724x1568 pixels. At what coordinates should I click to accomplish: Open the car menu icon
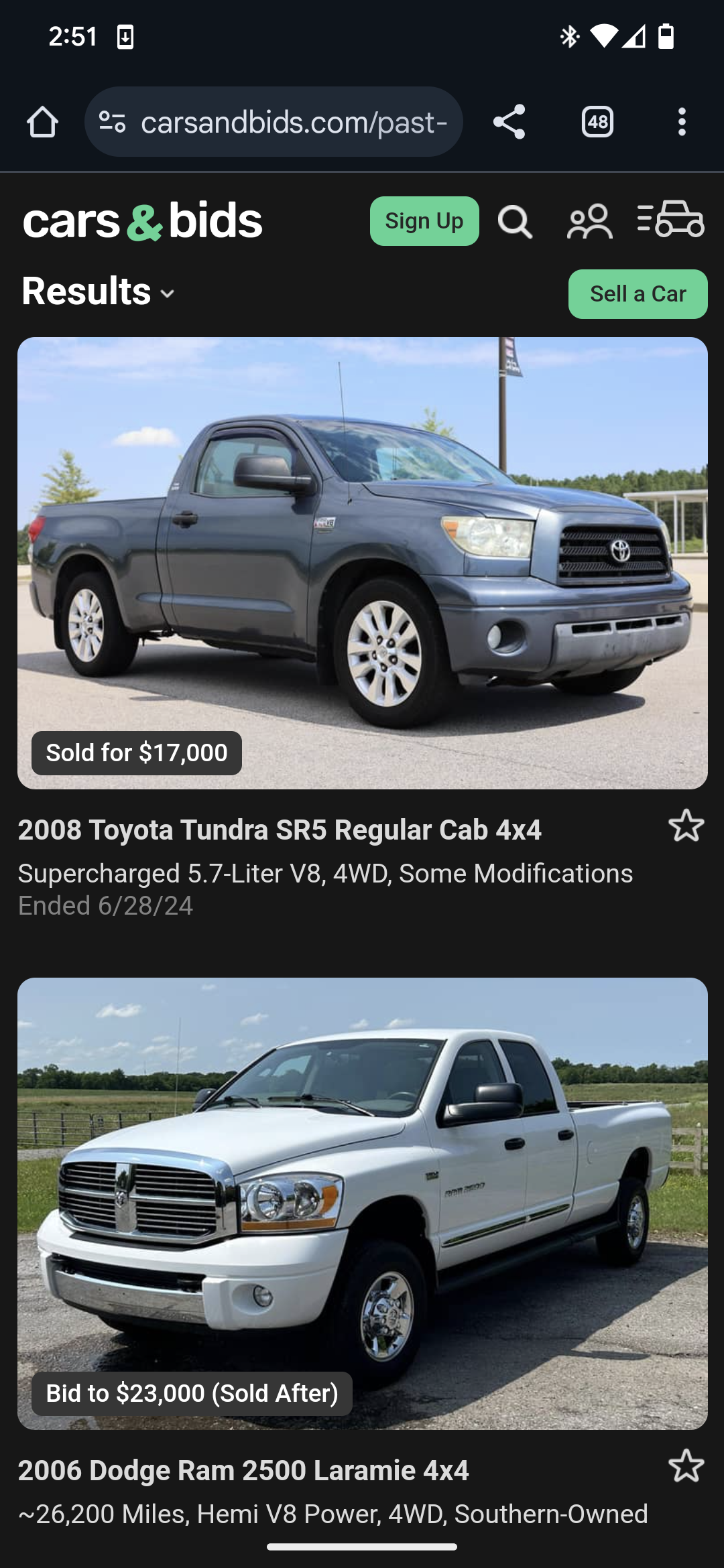coord(670,219)
